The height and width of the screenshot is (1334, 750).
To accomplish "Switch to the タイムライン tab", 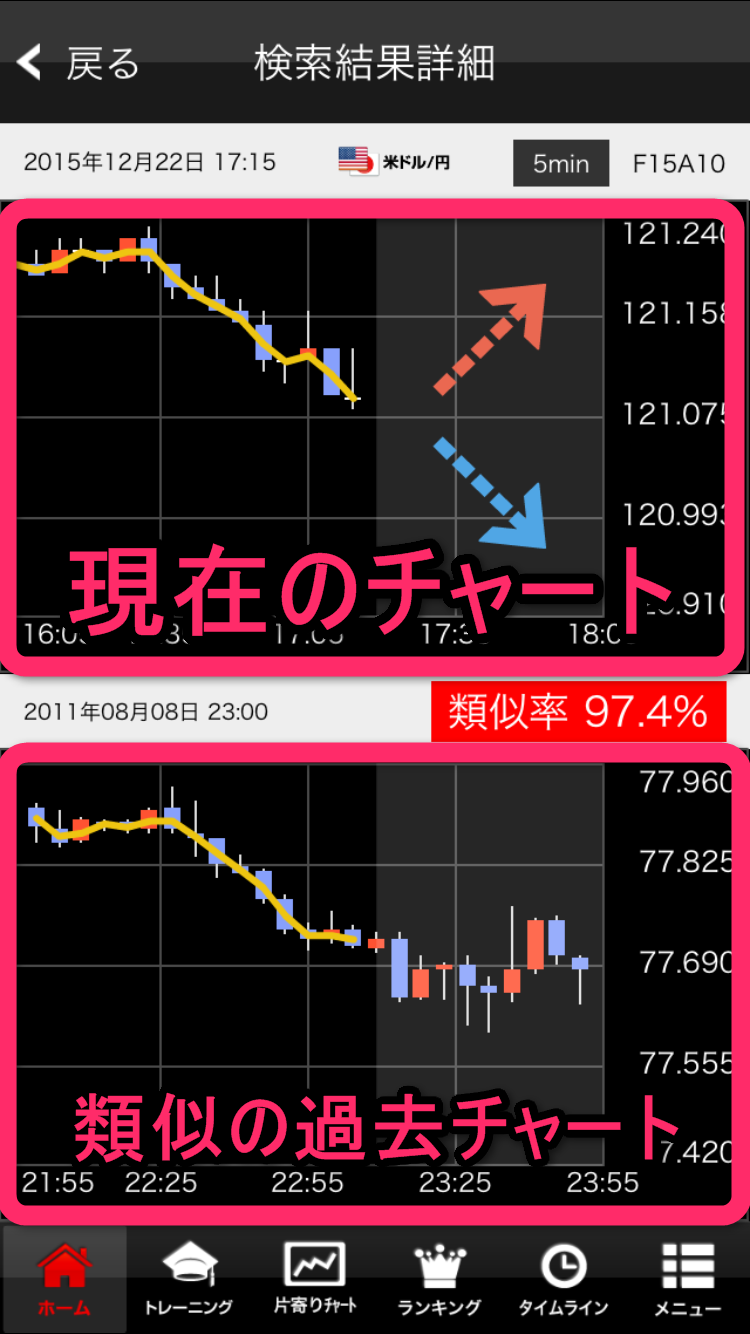I will [x=563, y=1279].
